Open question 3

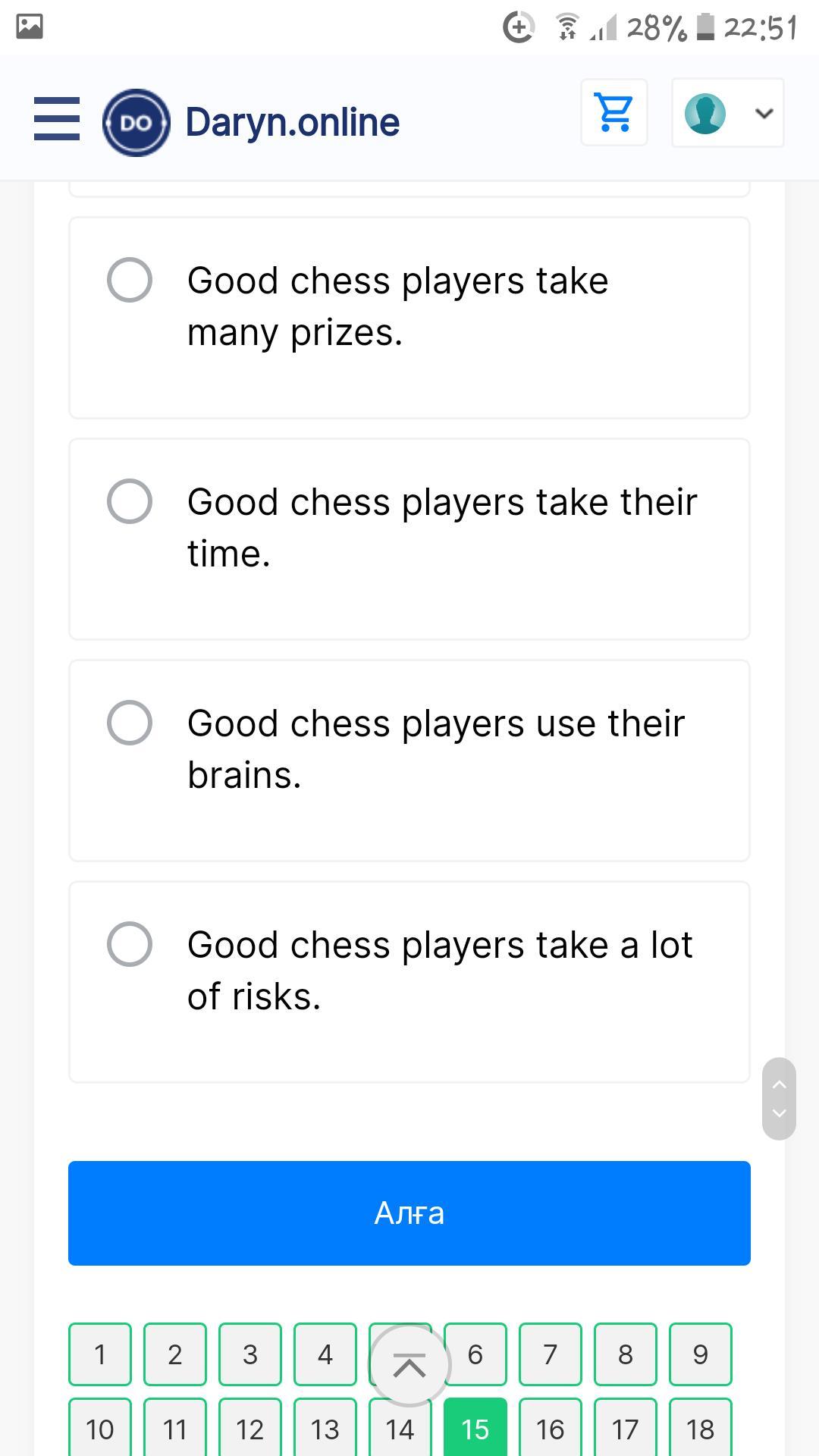click(x=250, y=1354)
